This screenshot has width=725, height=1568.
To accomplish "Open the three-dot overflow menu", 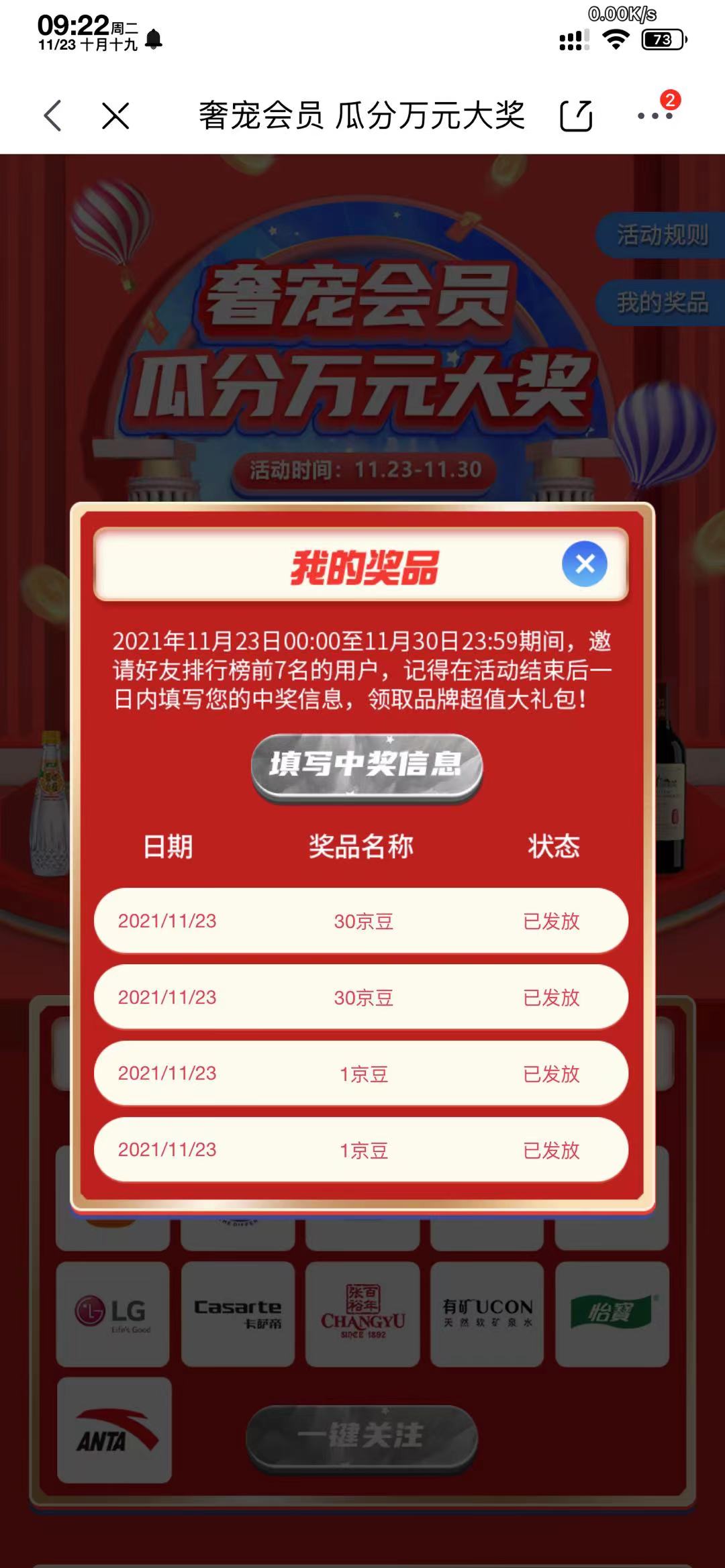I will pos(655,115).
